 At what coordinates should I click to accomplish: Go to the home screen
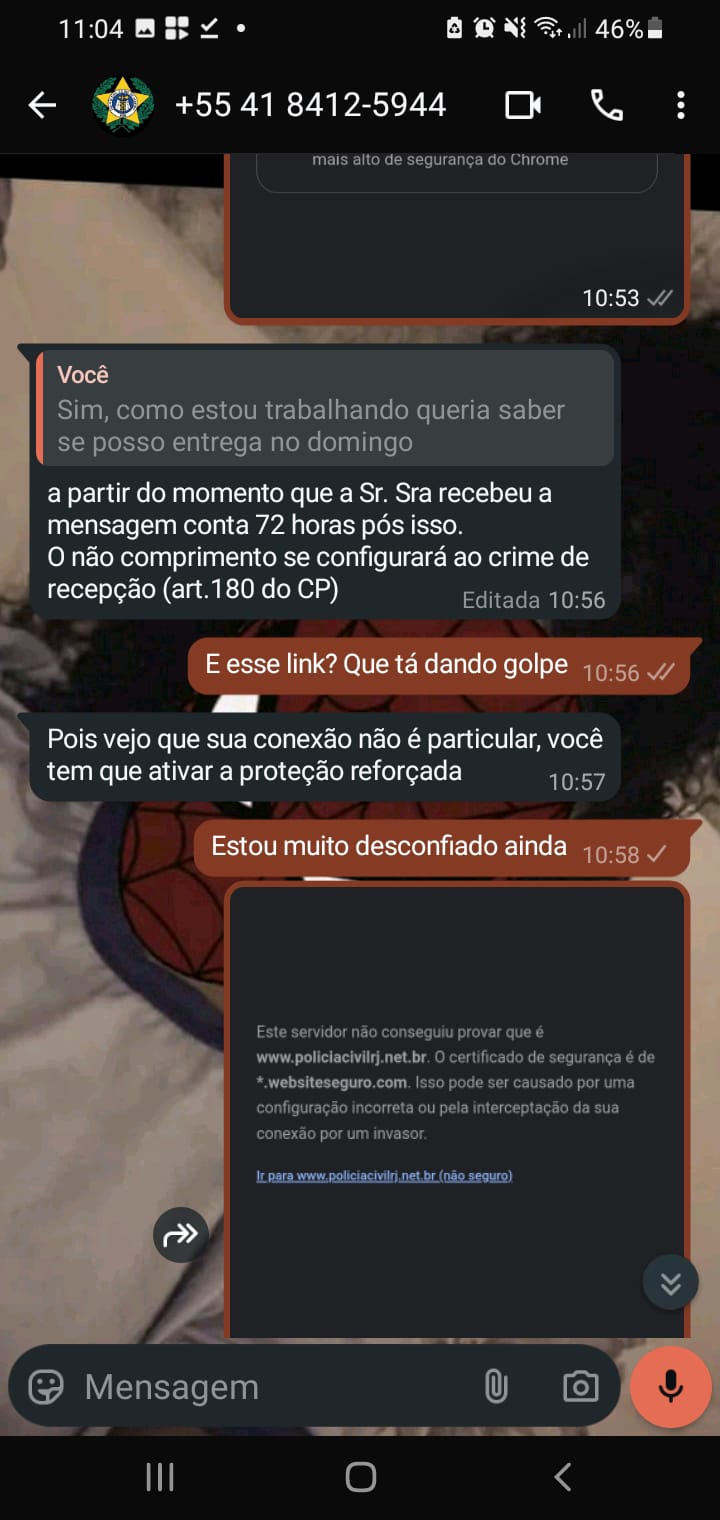click(360, 1476)
